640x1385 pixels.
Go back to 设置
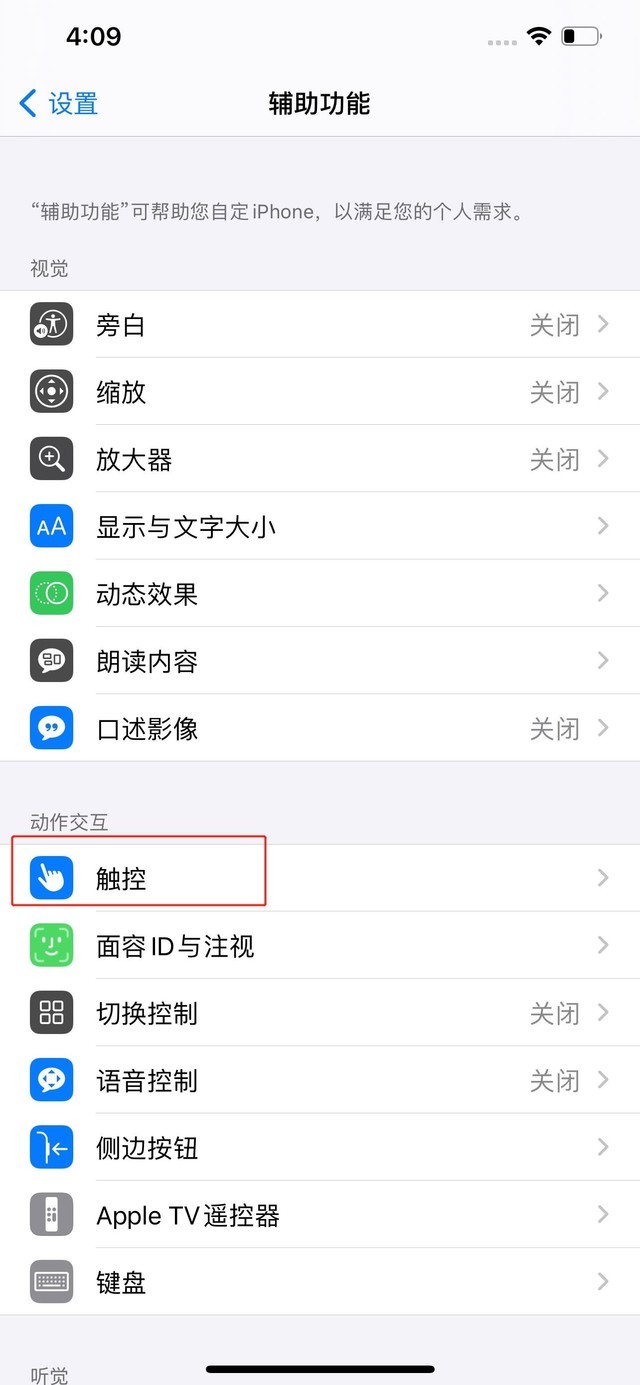click(58, 103)
